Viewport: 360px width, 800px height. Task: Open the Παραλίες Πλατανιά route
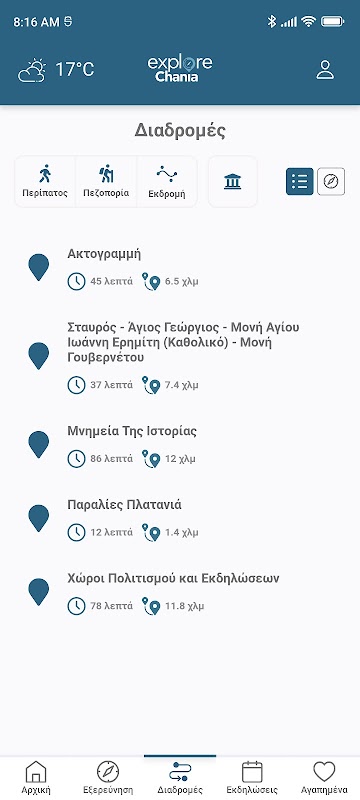[x=180, y=518]
